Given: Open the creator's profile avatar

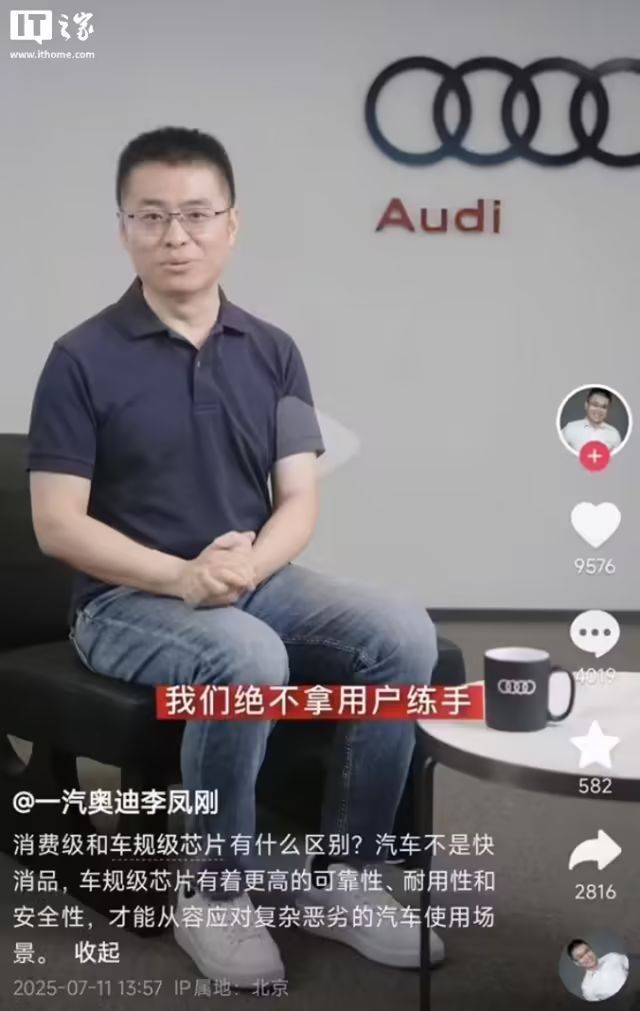Looking at the screenshot, I should pyautogui.click(x=594, y=420).
